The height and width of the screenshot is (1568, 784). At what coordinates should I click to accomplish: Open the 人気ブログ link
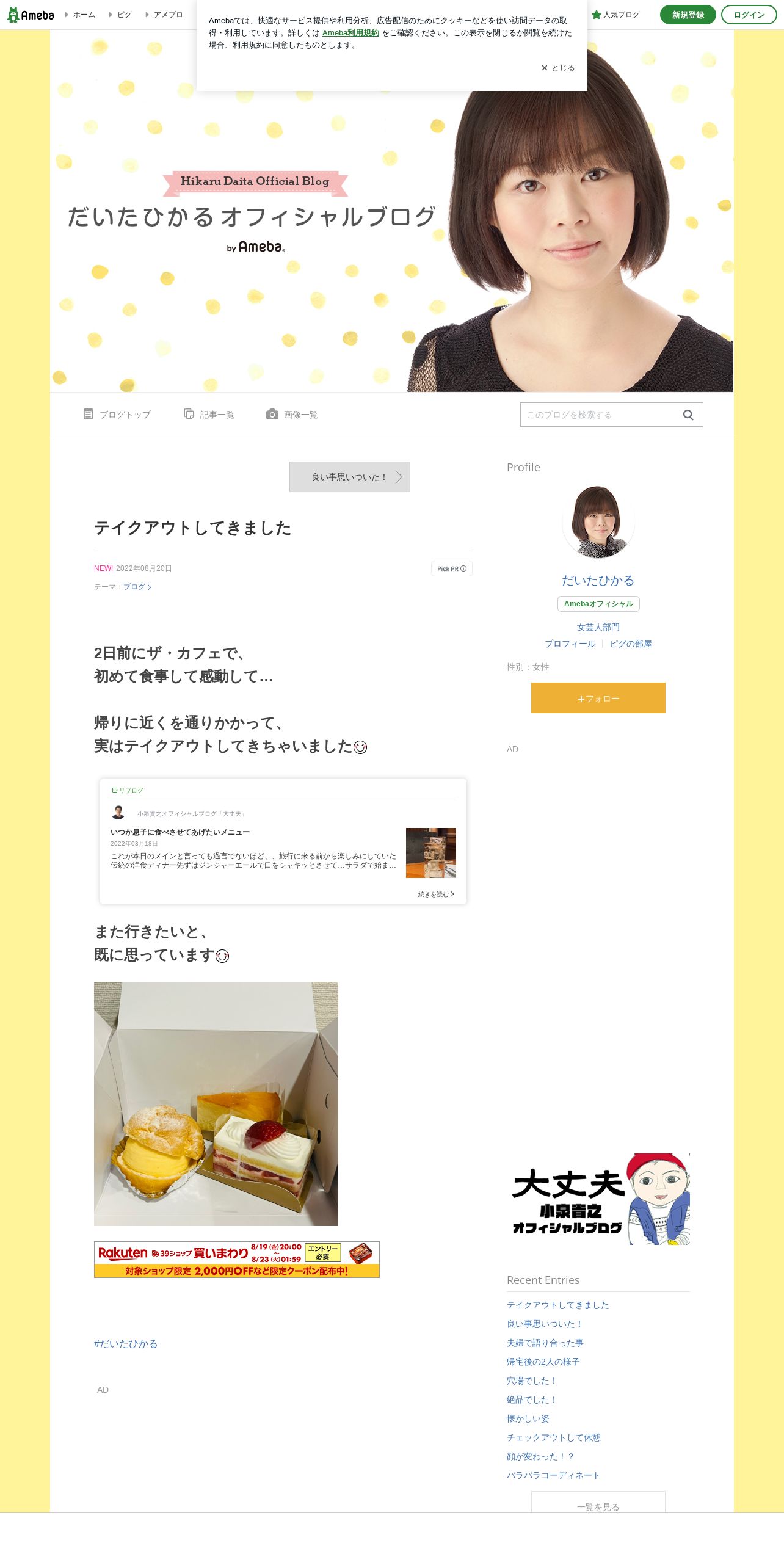pos(616,15)
